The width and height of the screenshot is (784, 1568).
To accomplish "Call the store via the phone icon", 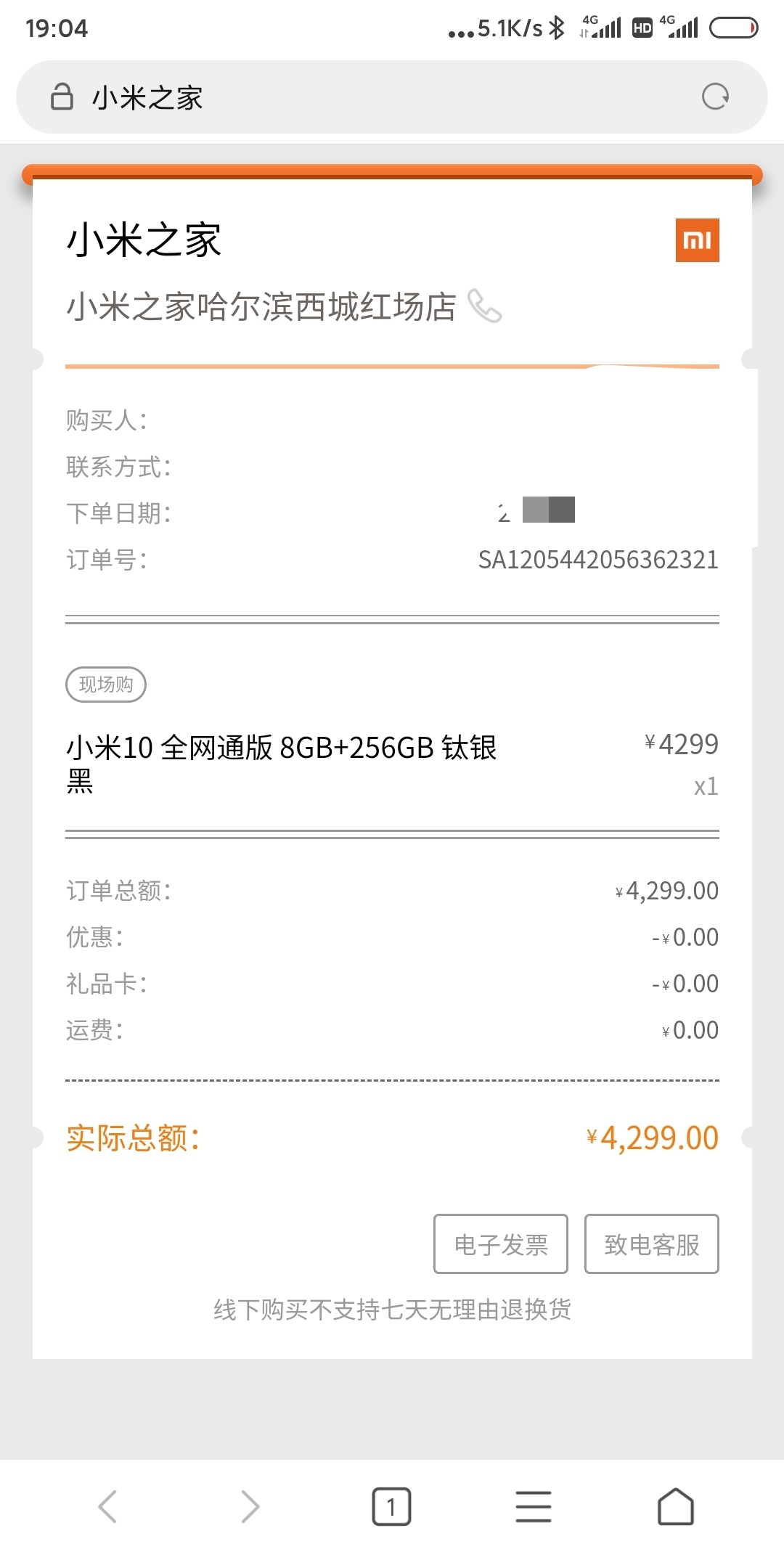I will click(485, 306).
